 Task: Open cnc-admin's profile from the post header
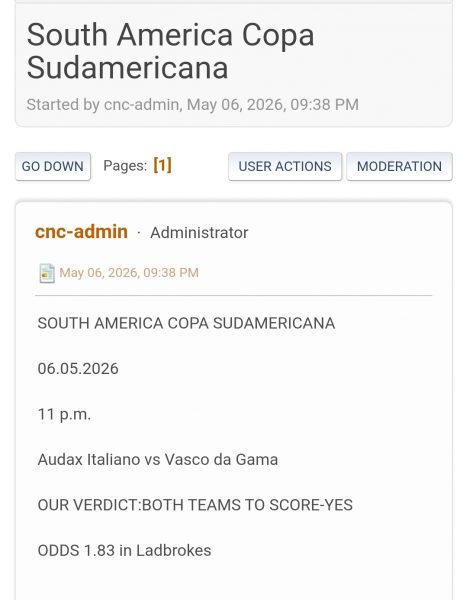pyautogui.click(x=81, y=232)
